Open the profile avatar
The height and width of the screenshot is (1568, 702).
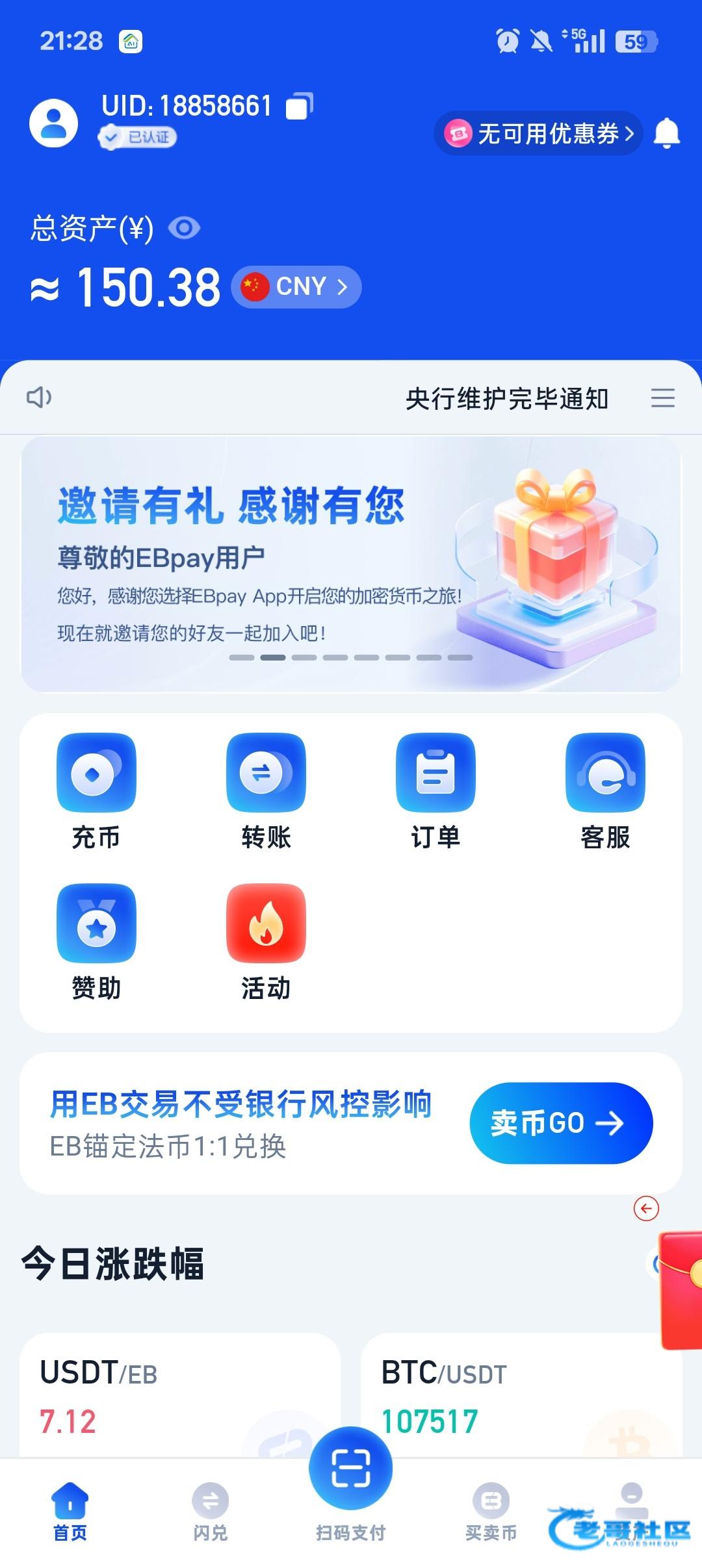(53, 123)
